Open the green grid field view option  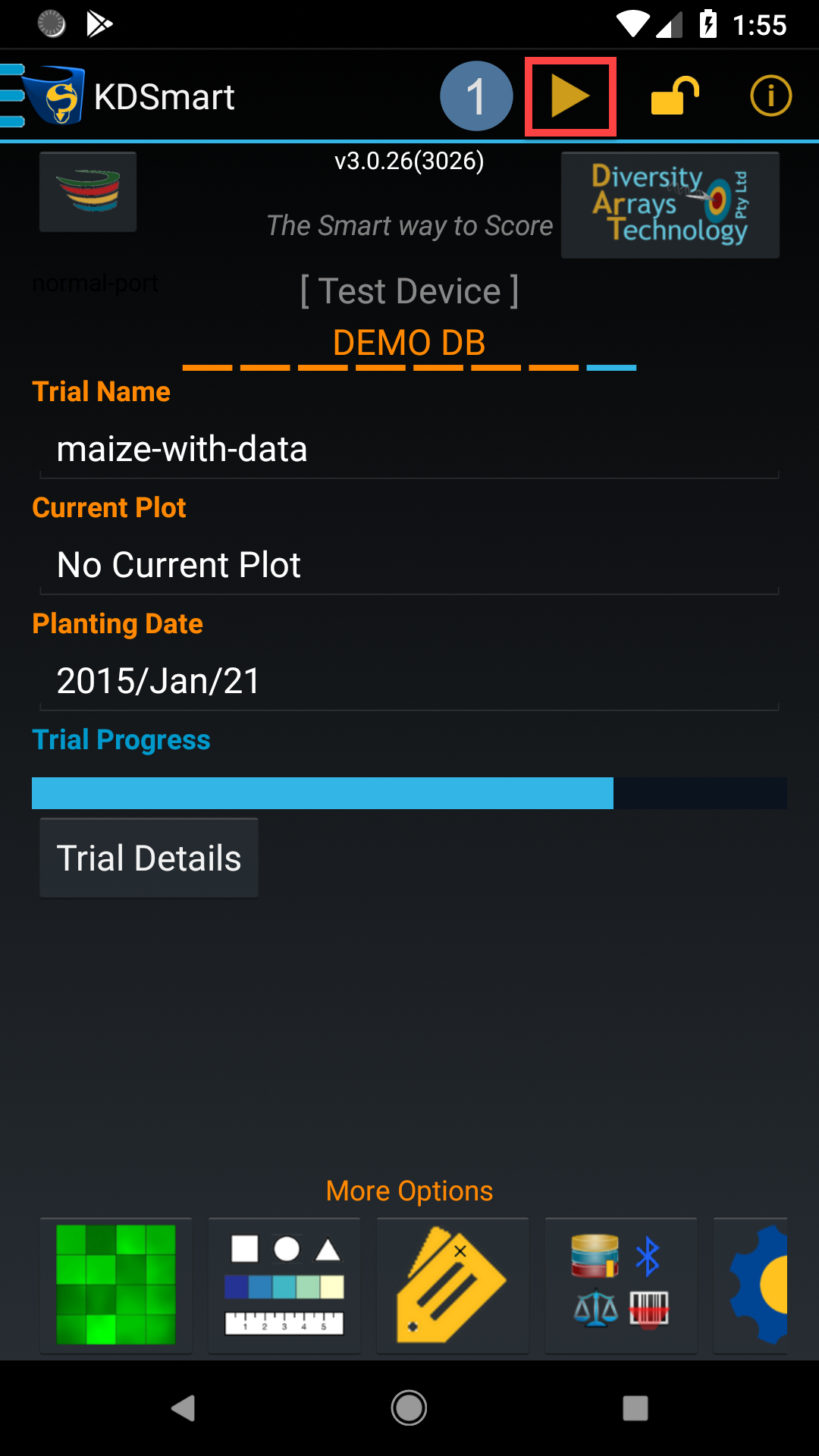[x=116, y=1285]
